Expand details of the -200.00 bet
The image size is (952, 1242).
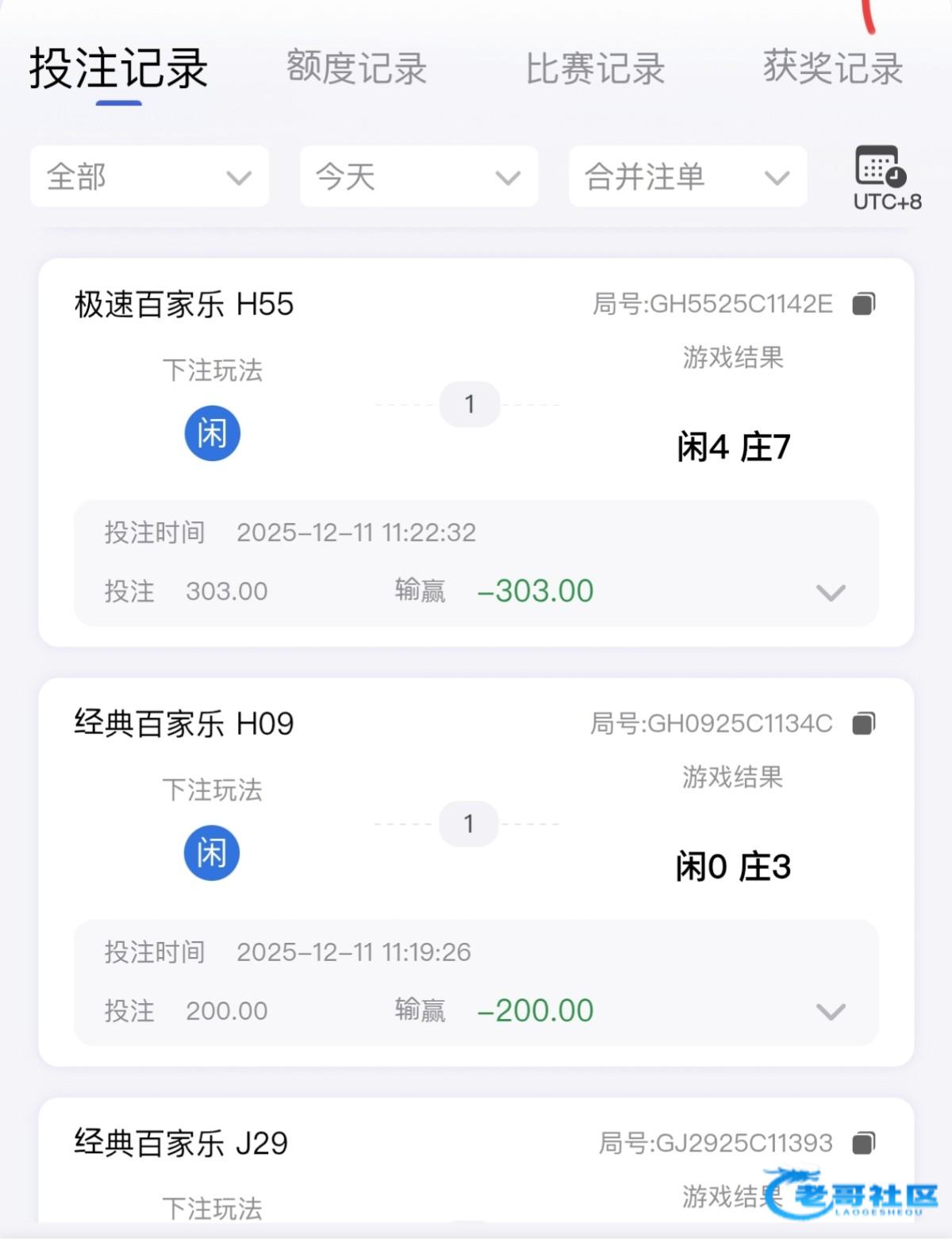(x=831, y=1012)
